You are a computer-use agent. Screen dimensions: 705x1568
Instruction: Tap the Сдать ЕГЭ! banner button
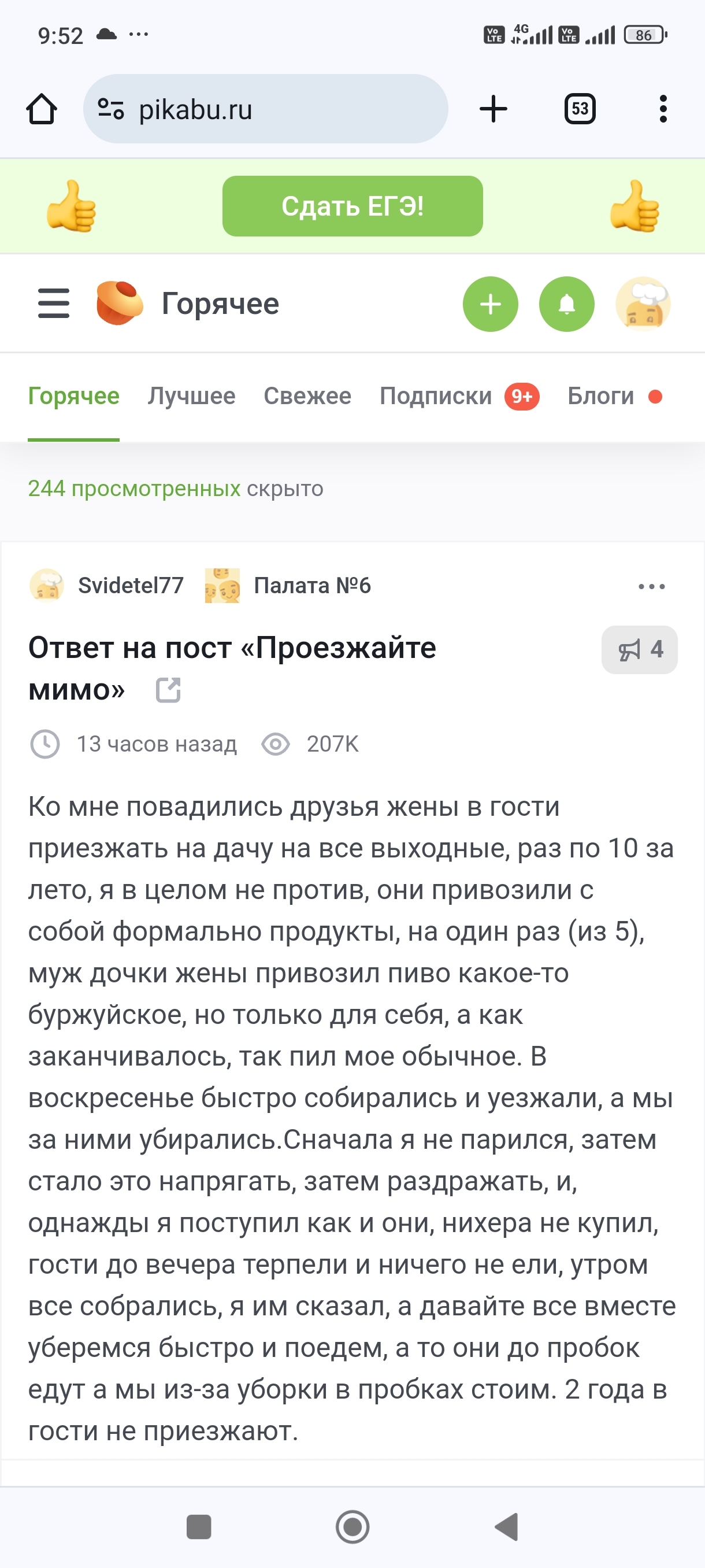pyautogui.click(x=352, y=206)
